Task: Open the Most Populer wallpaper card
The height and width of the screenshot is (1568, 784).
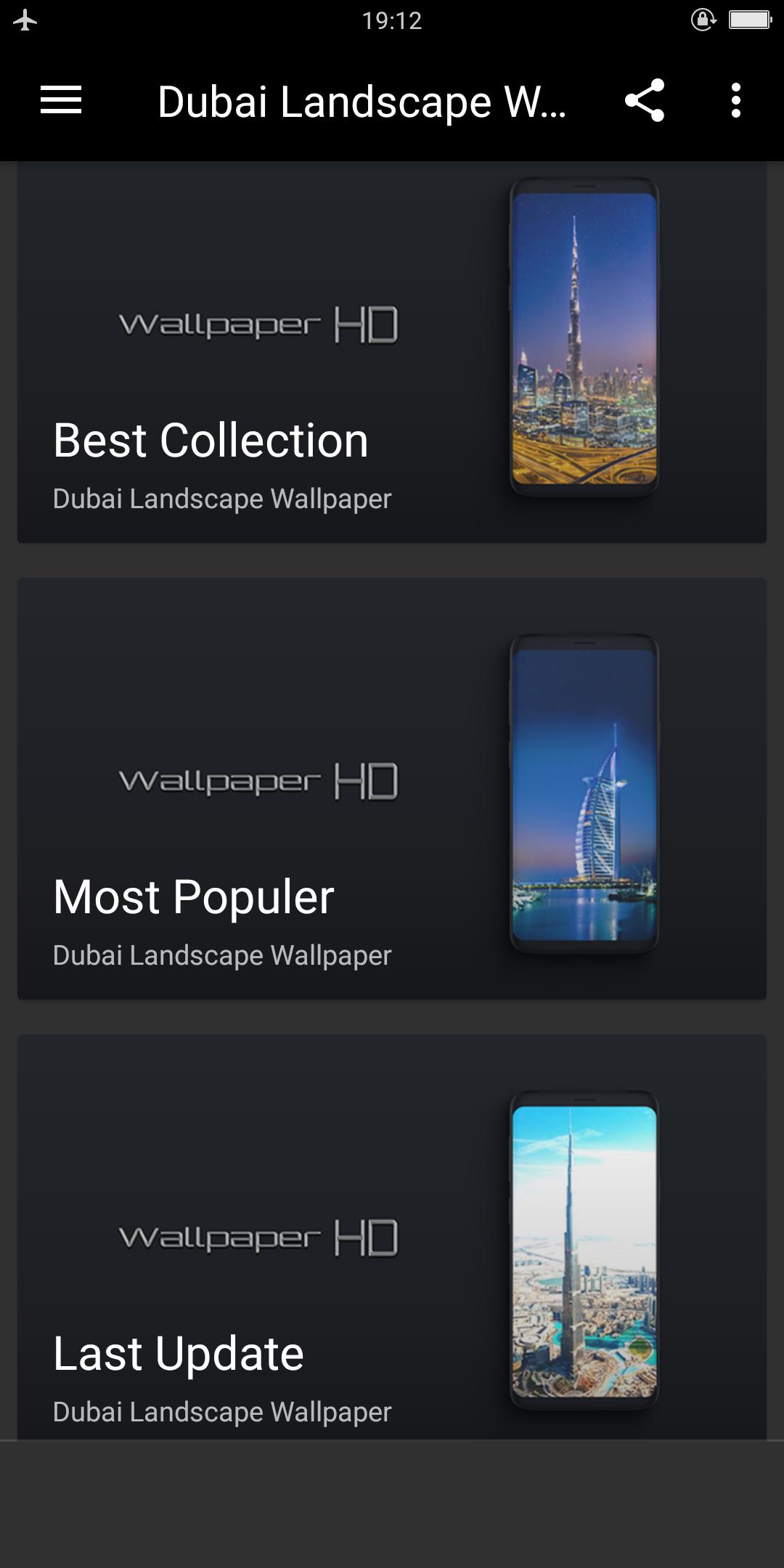Action: pyautogui.click(x=392, y=788)
